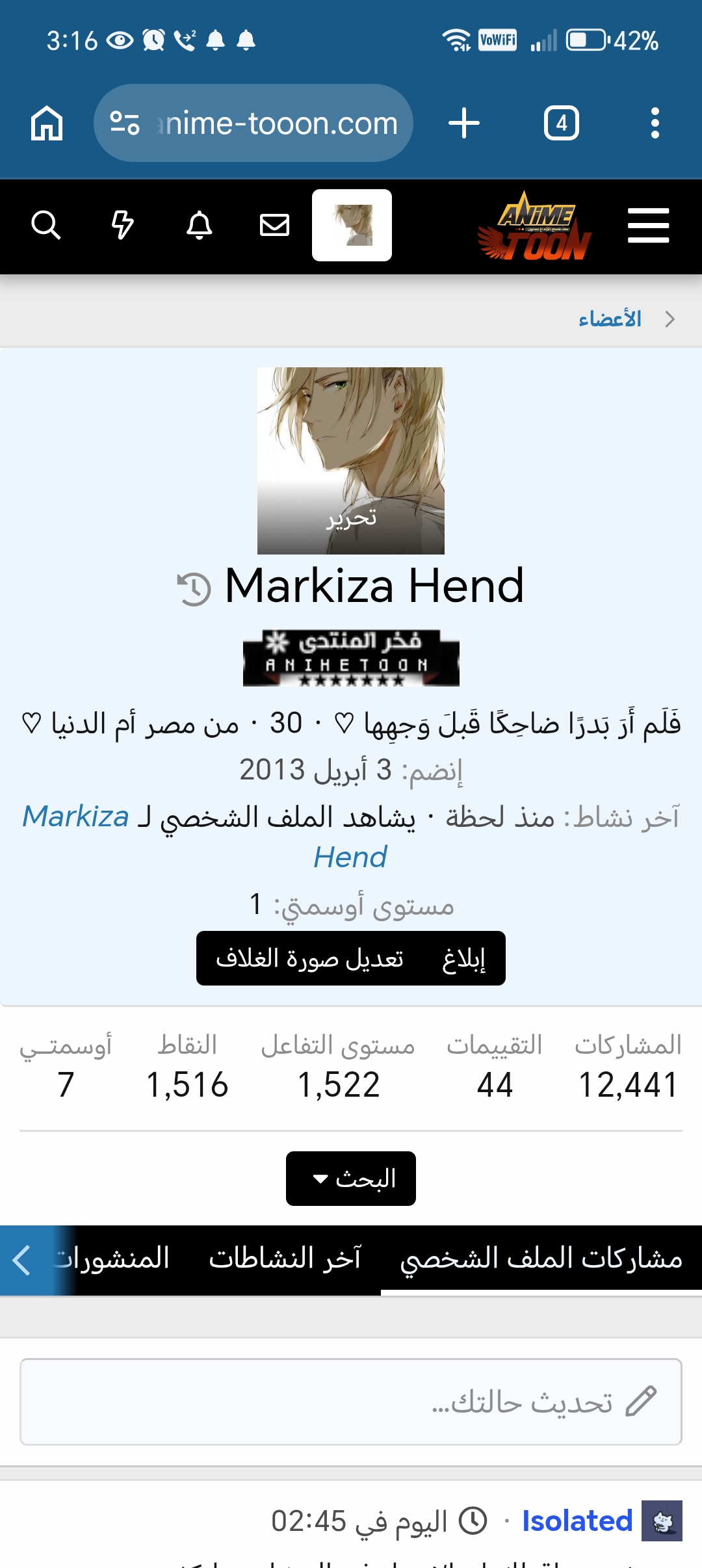
Task: Search the forum with the magnifier icon
Action: pyautogui.click(x=45, y=226)
